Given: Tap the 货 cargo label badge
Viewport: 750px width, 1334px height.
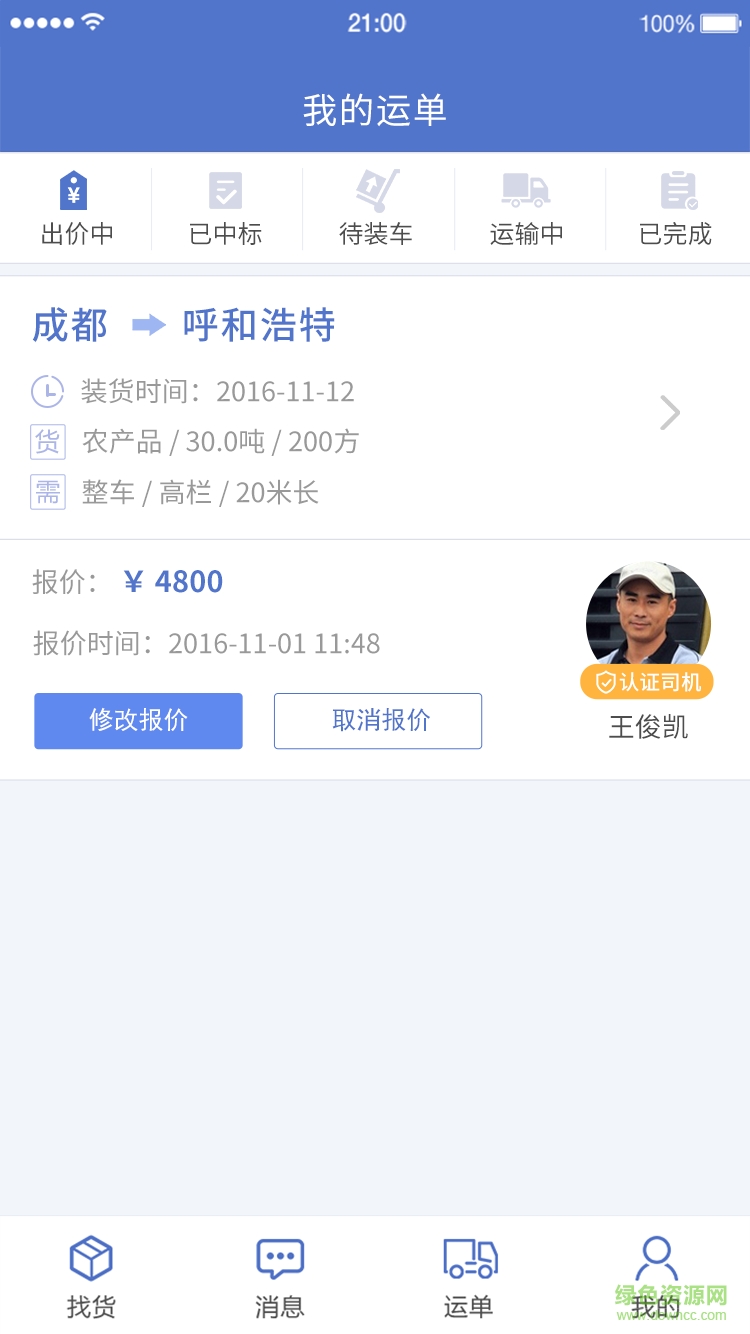Looking at the screenshot, I should click(47, 441).
